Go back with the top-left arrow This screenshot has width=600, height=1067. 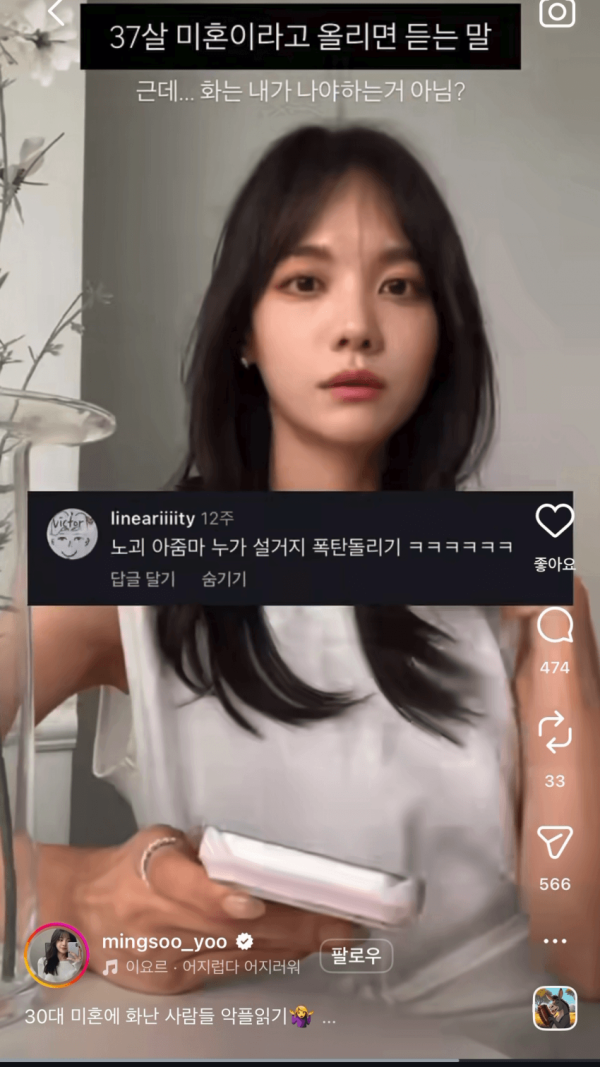pyautogui.click(x=57, y=12)
